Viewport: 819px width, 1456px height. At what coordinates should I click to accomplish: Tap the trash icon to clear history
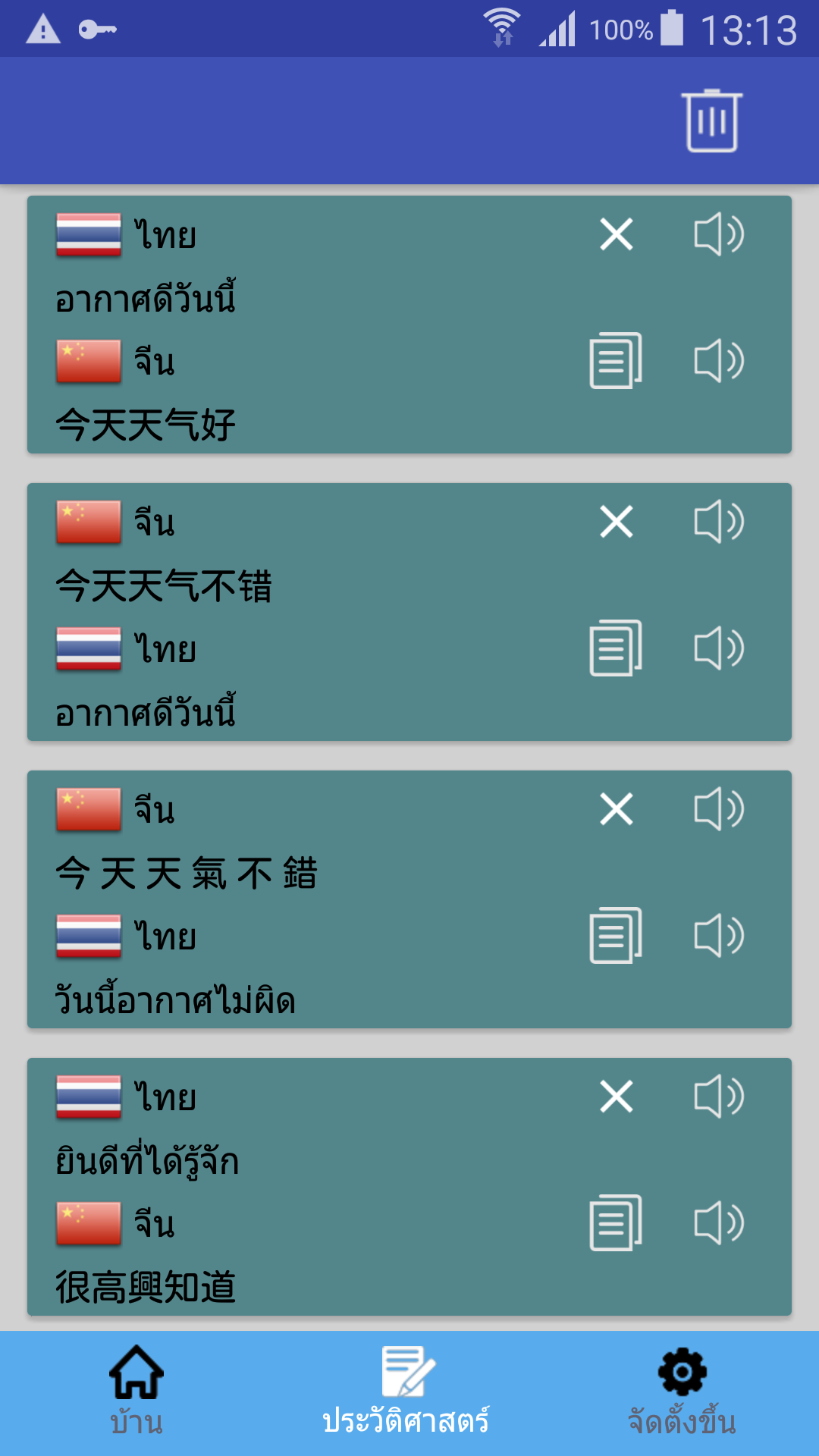coord(711,121)
